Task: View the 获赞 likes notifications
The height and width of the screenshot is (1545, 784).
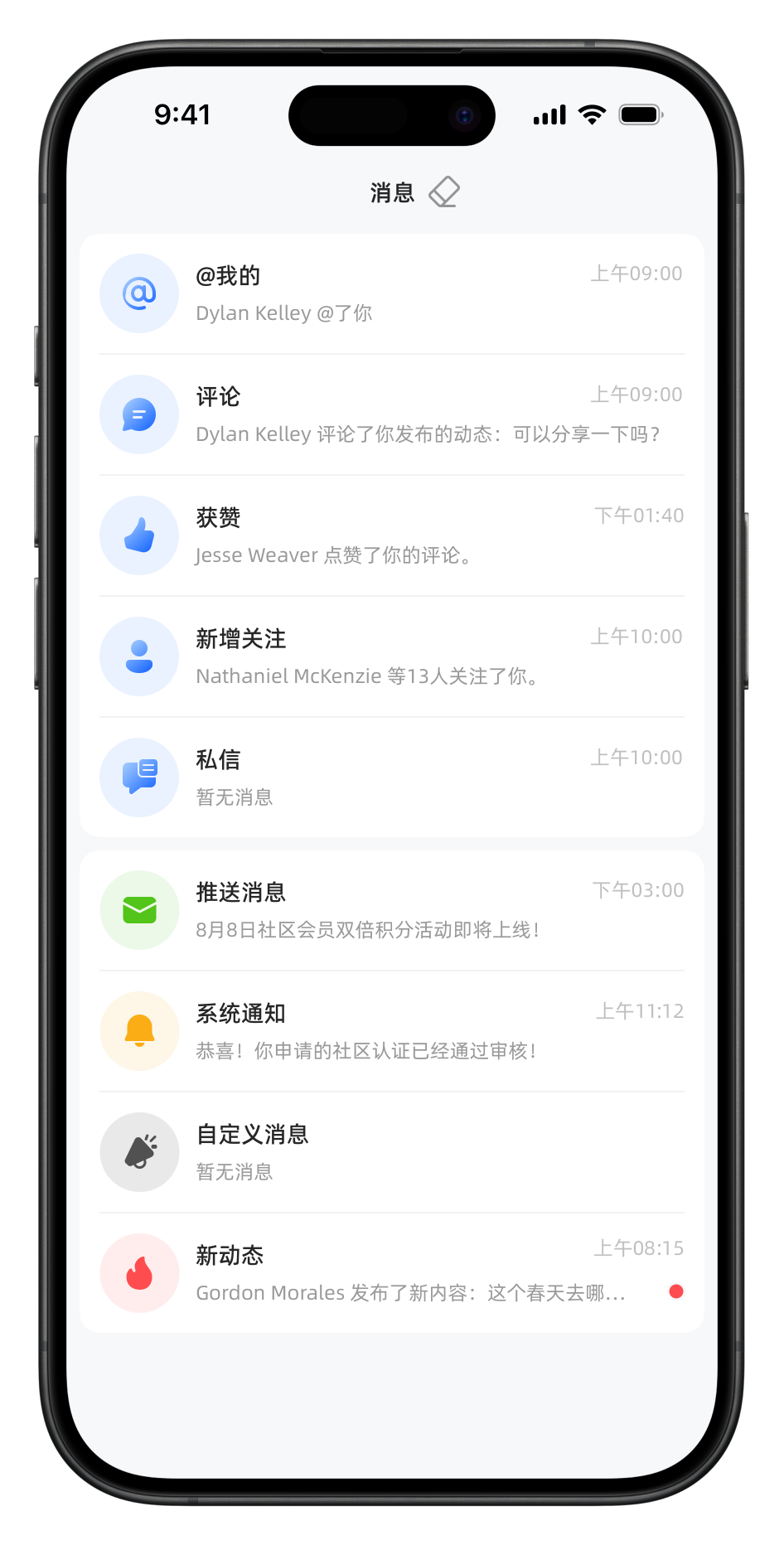Action: pyautogui.click(x=391, y=536)
